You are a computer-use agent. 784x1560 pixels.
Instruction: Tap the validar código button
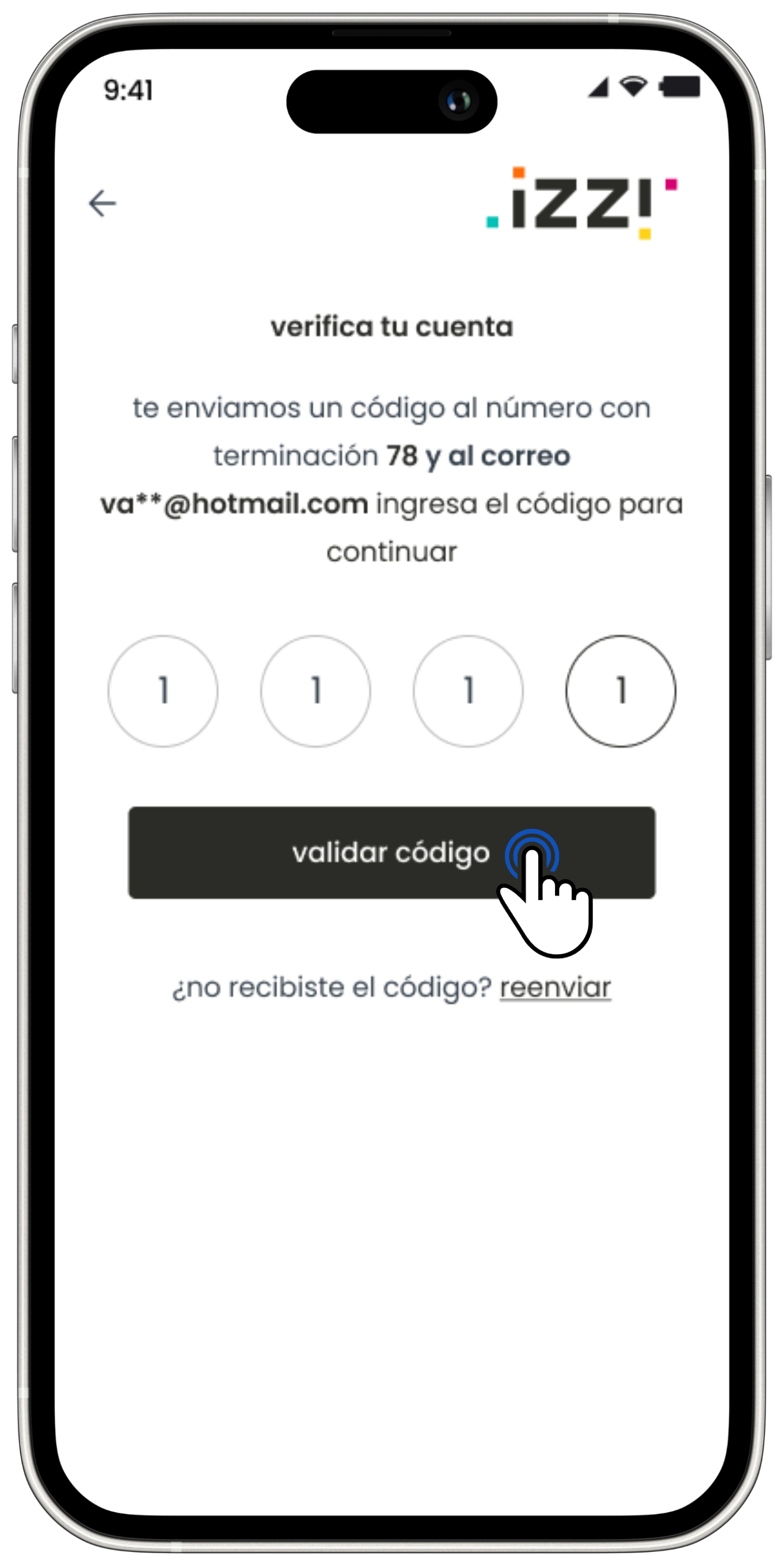point(391,852)
